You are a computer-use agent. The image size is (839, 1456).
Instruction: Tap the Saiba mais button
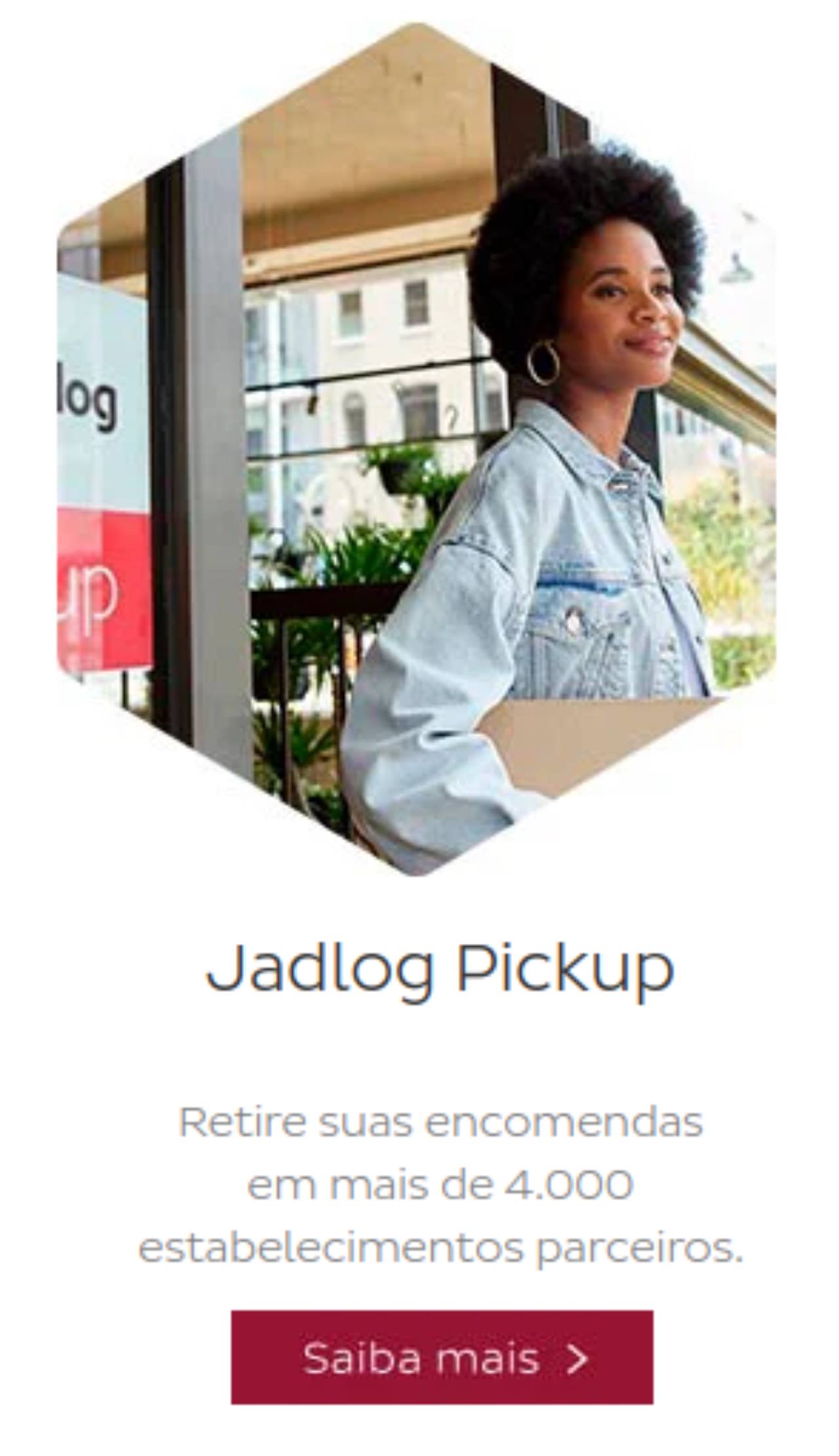[x=442, y=1356]
